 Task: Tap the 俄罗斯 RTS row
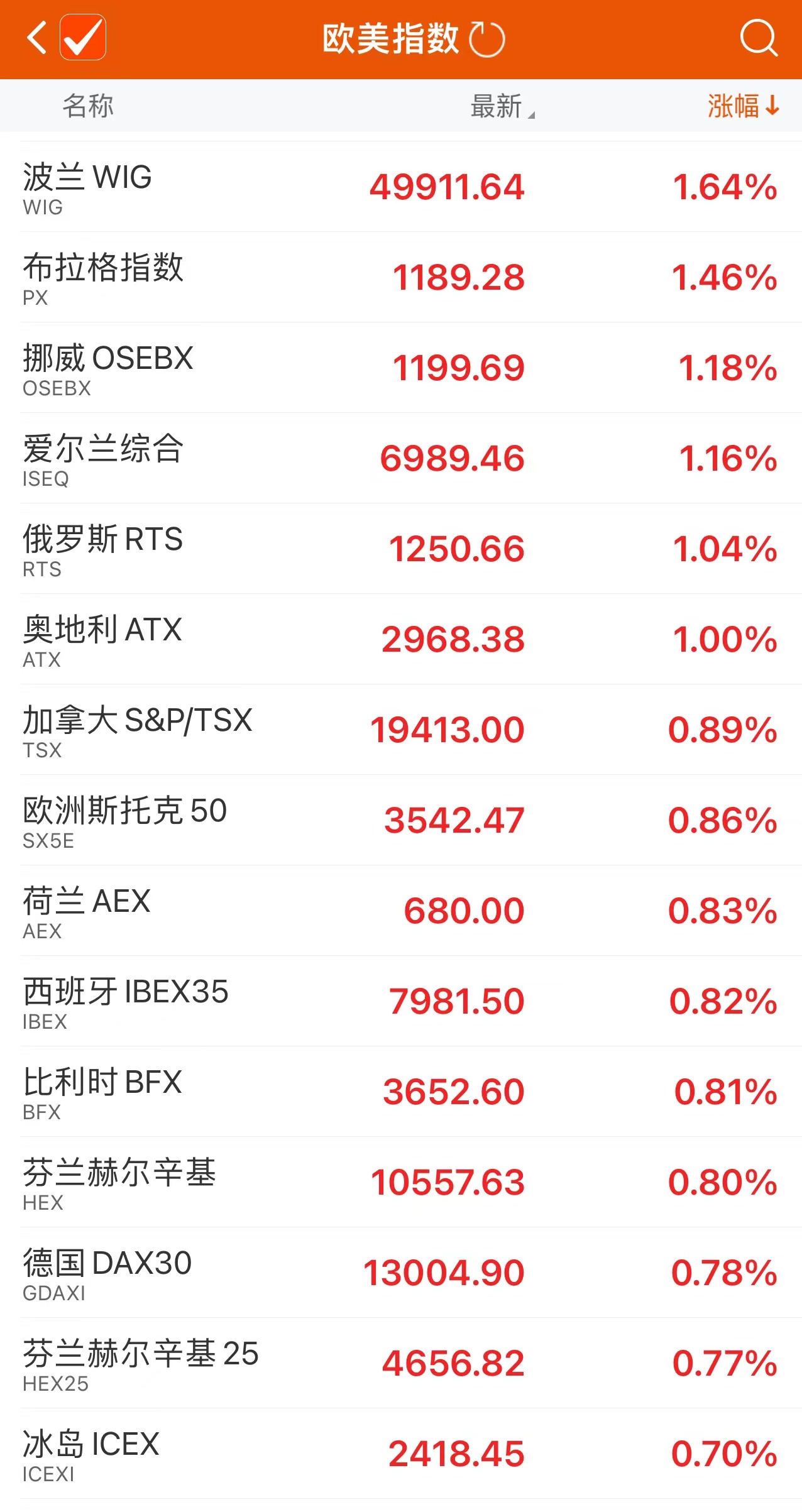click(x=401, y=549)
